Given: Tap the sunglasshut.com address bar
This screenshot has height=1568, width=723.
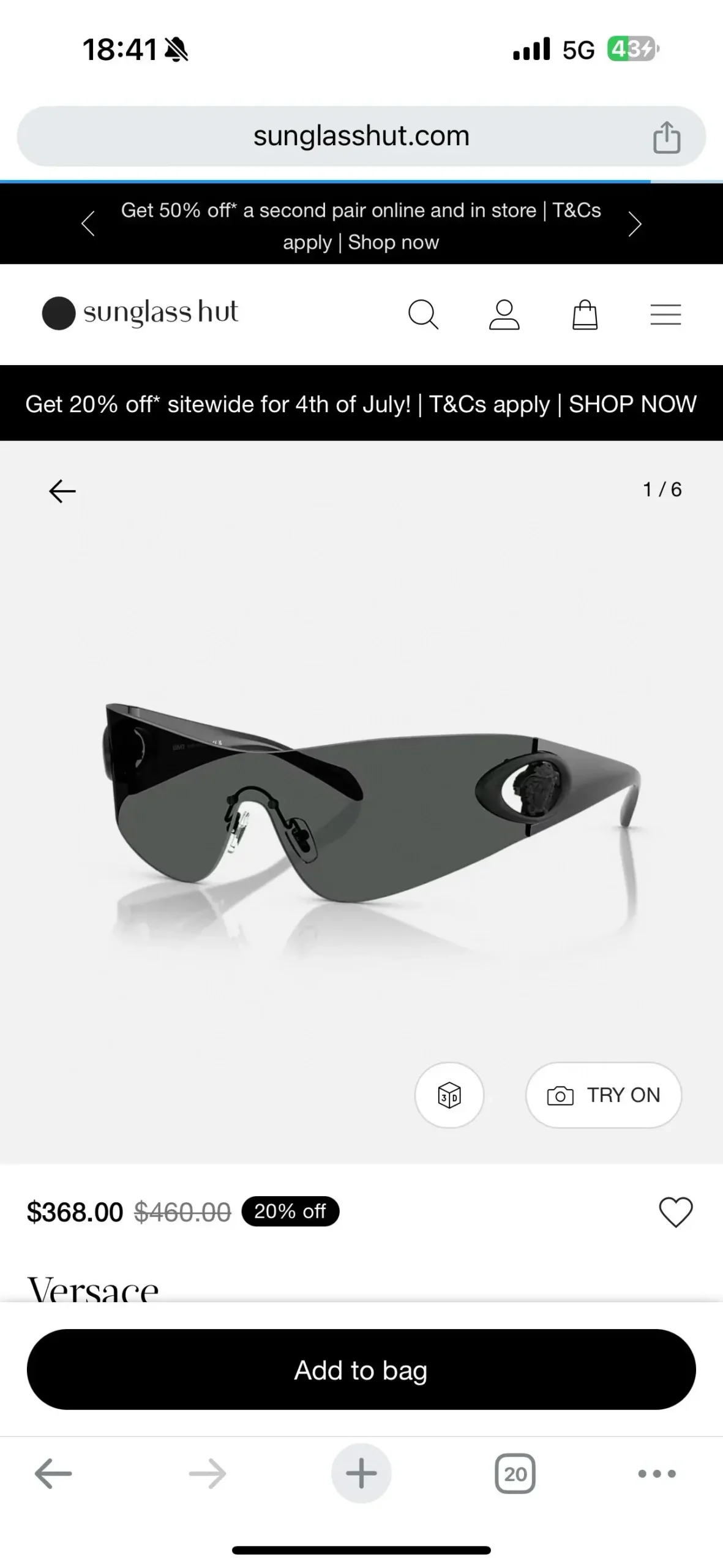Looking at the screenshot, I should [361, 136].
